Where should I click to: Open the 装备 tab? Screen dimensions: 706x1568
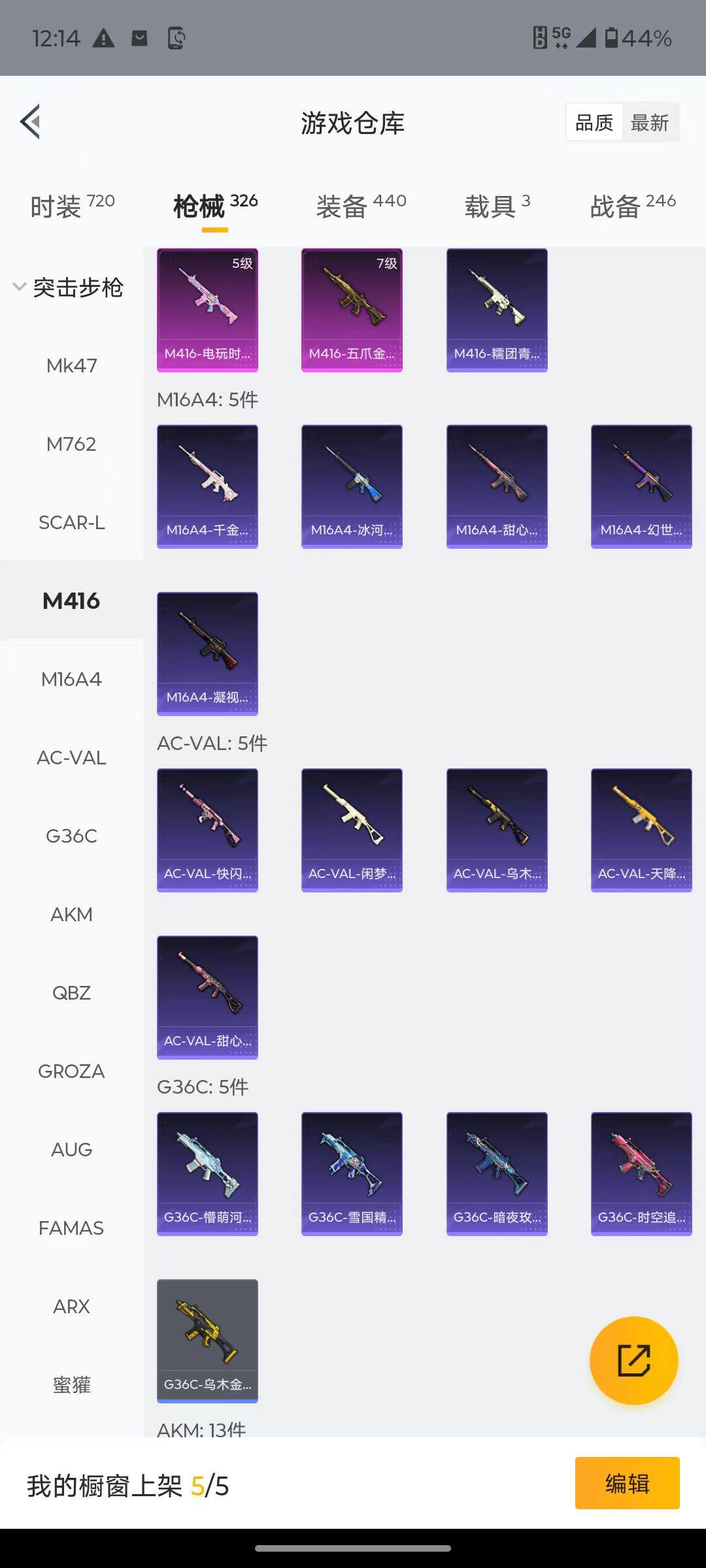point(361,206)
